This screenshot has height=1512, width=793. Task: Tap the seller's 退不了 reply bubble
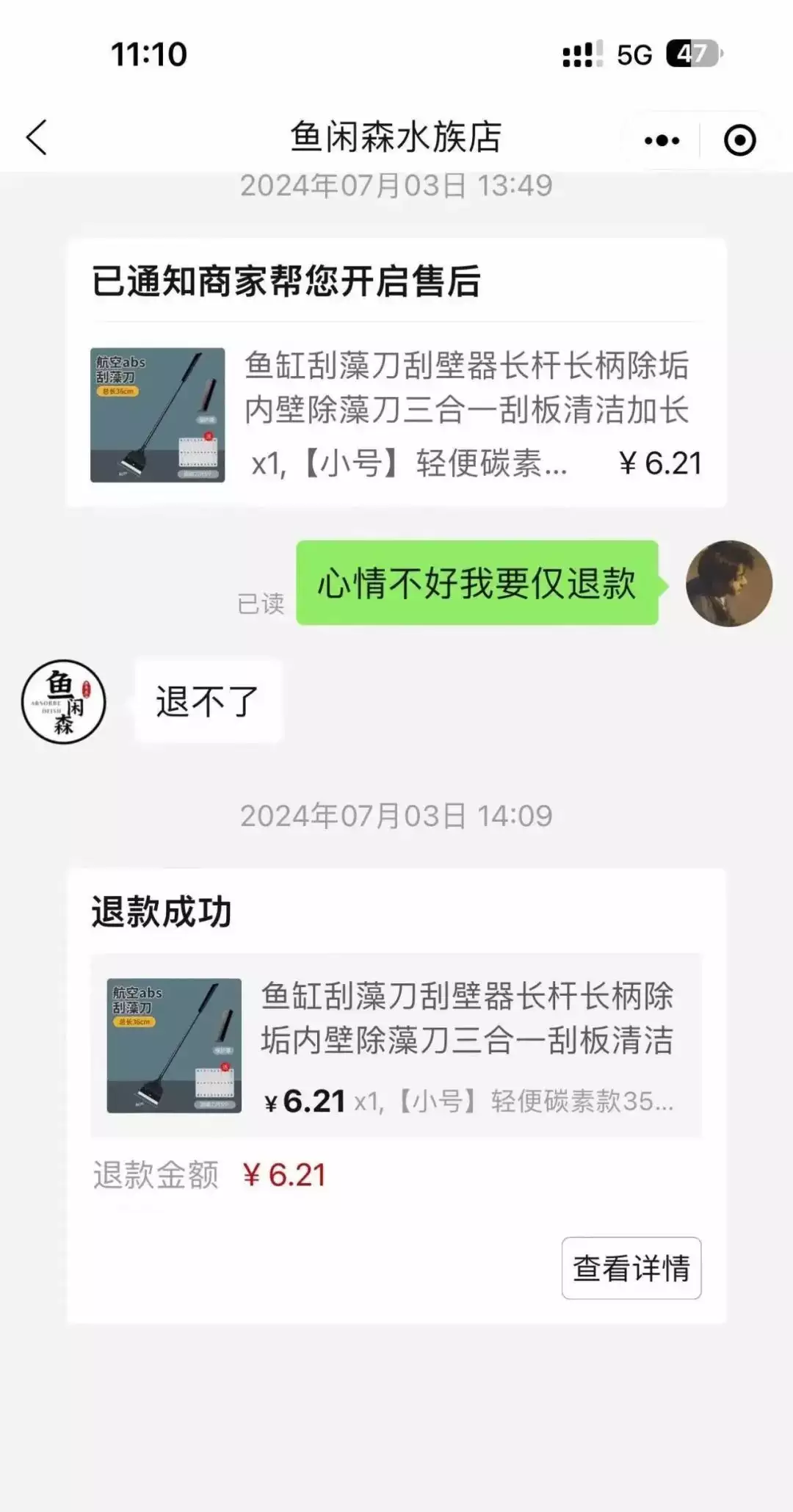click(208, 701)
